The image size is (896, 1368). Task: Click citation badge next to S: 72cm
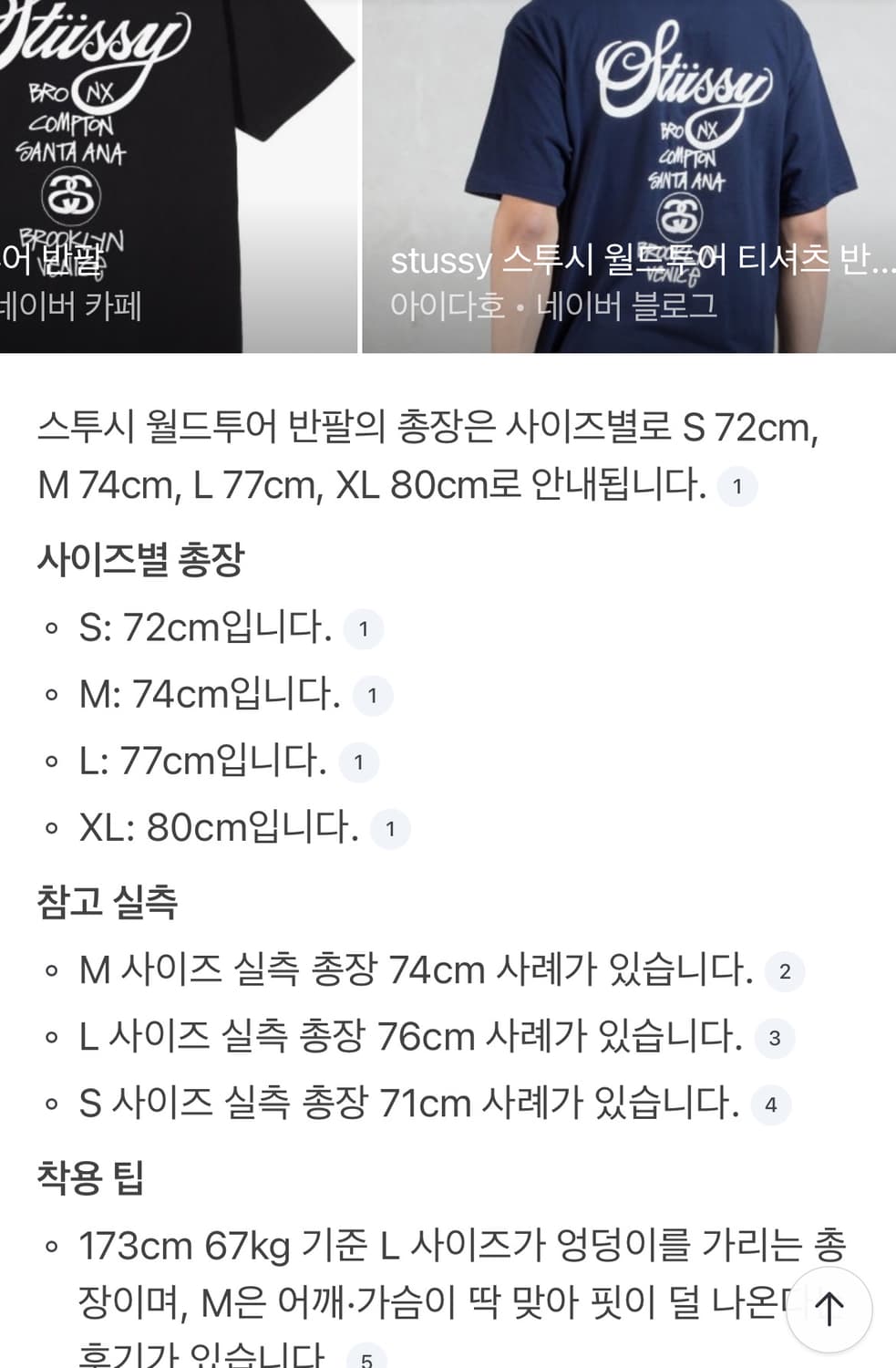(x=362, y=627)
